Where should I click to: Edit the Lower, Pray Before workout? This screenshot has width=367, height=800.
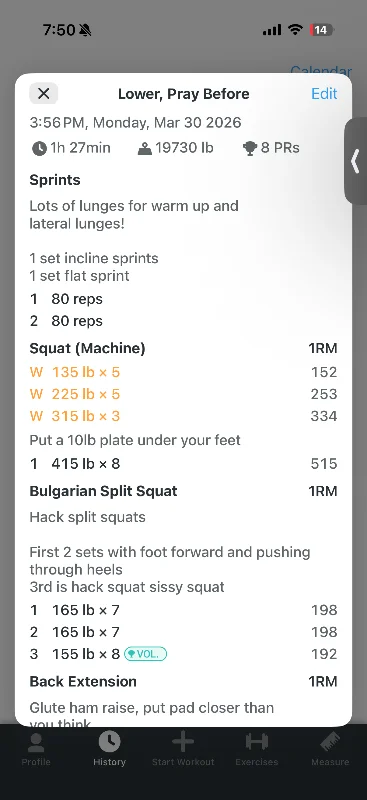click(324, 94)
